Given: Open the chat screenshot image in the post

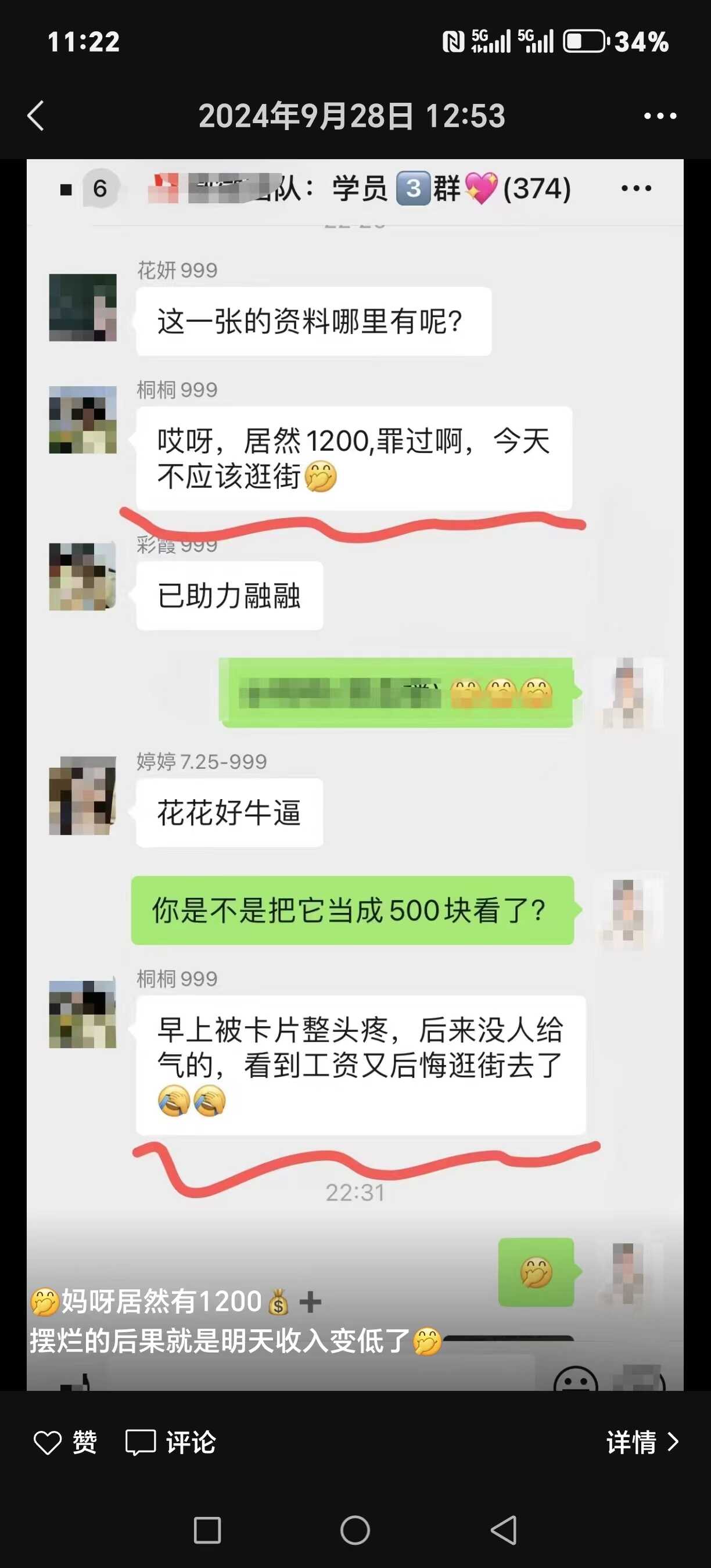Looking at the screenshot, I should (355, 774).
